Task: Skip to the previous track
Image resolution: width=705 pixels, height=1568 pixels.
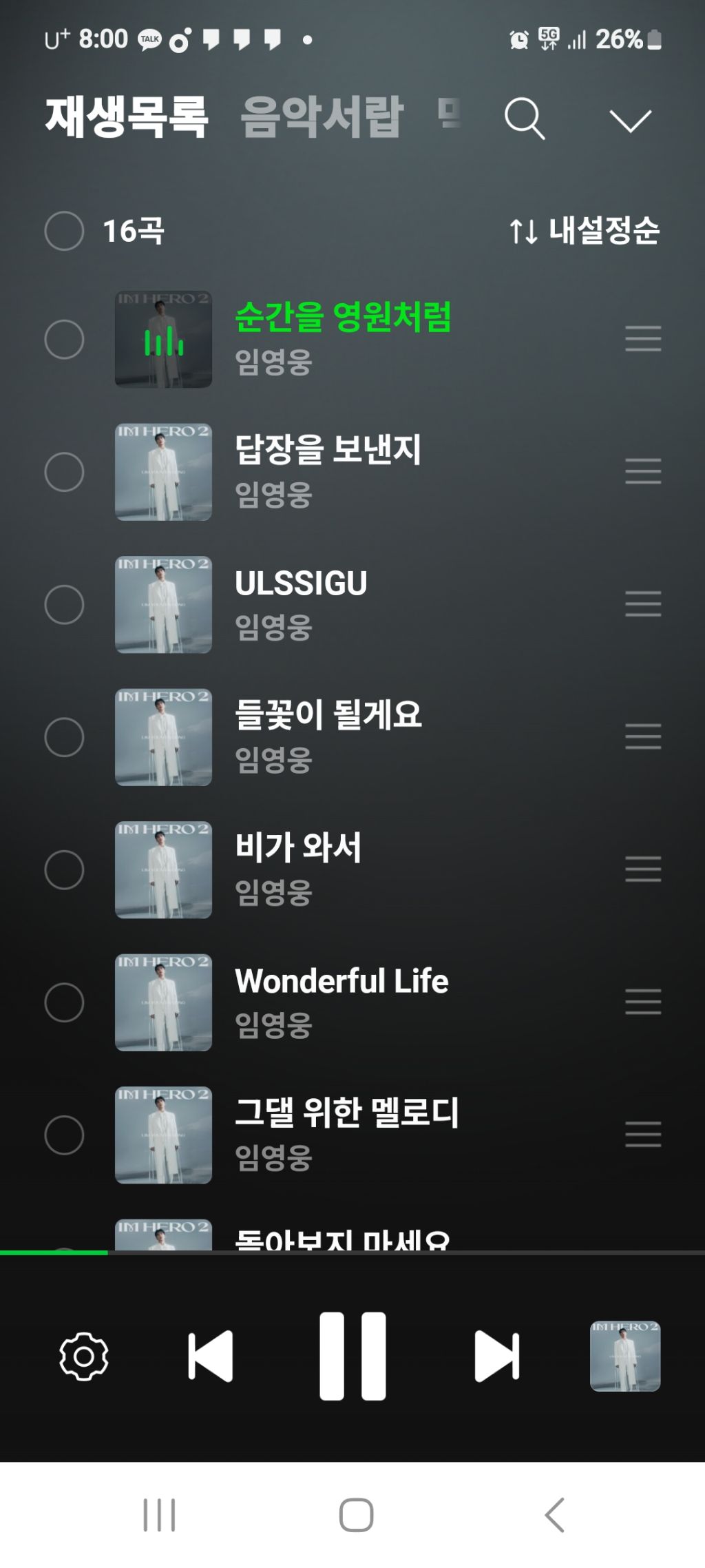Action: click(211, 1356)
